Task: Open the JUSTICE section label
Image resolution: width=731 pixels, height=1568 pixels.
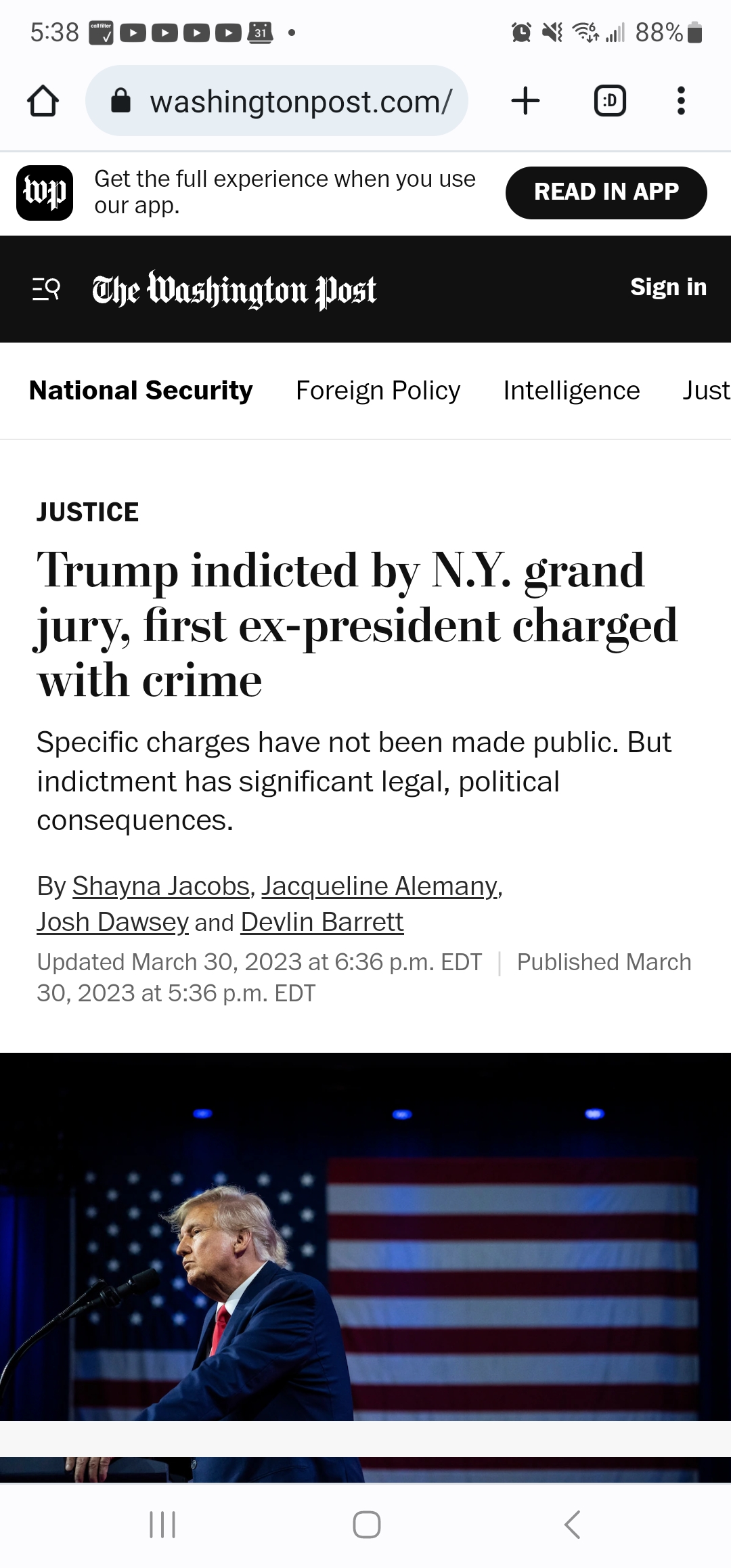Action: [x=87, y=512]
